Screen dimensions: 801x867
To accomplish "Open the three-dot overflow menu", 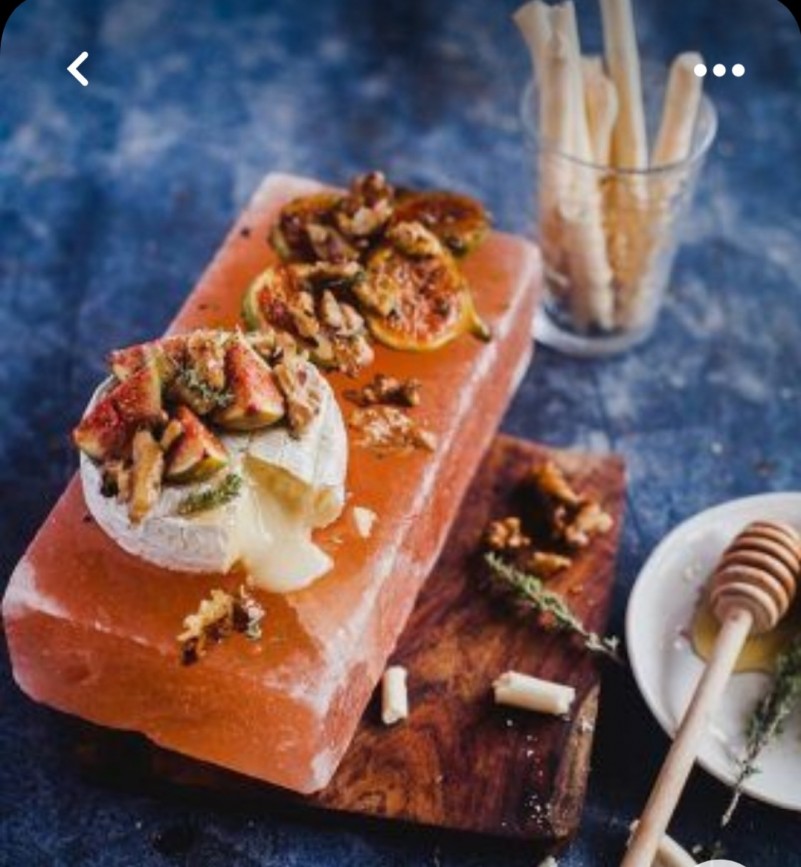I will click(719, 70).
